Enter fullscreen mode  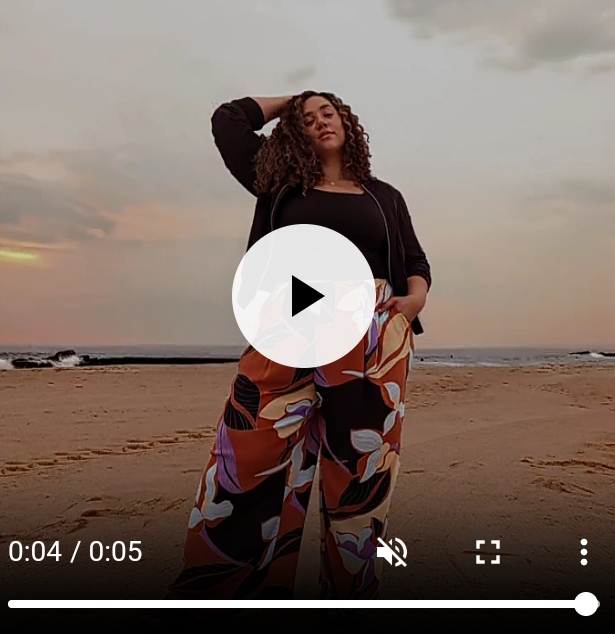coord(488,552)
